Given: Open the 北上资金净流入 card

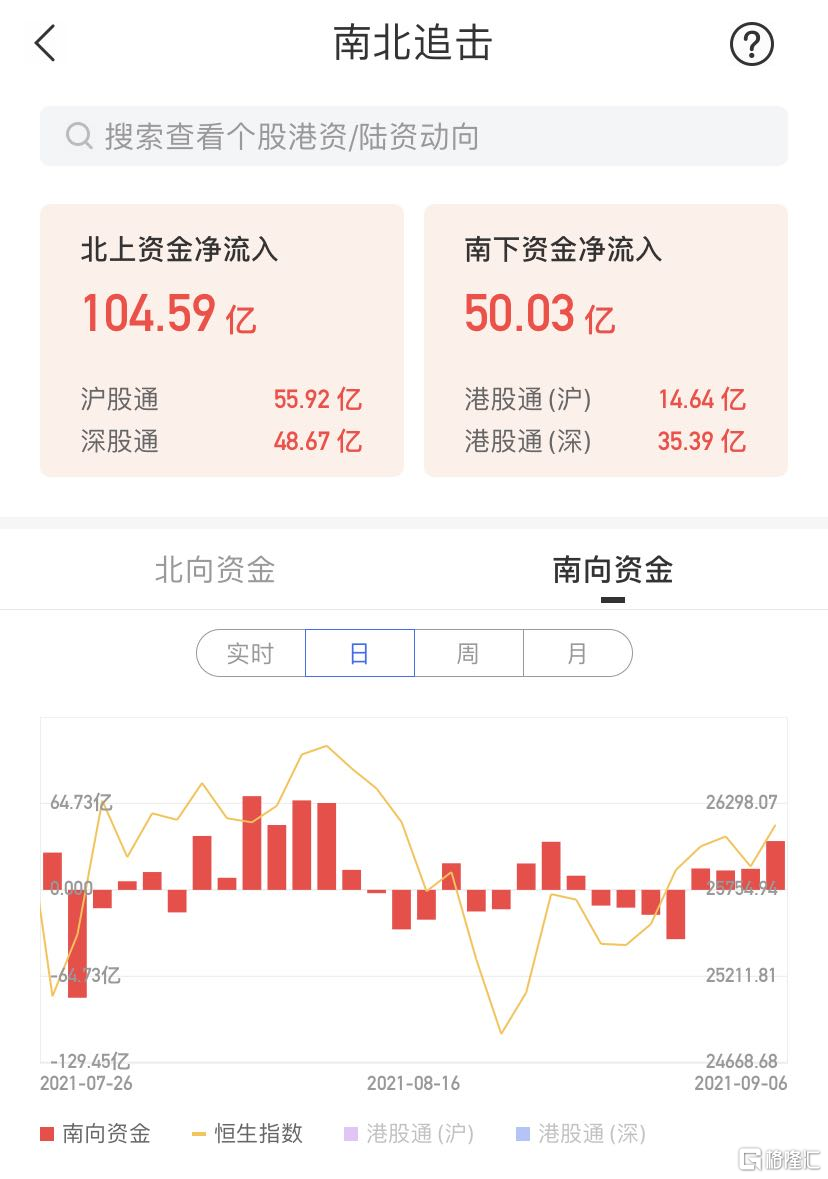Looking at the screenshot, I should click(222, 340).
